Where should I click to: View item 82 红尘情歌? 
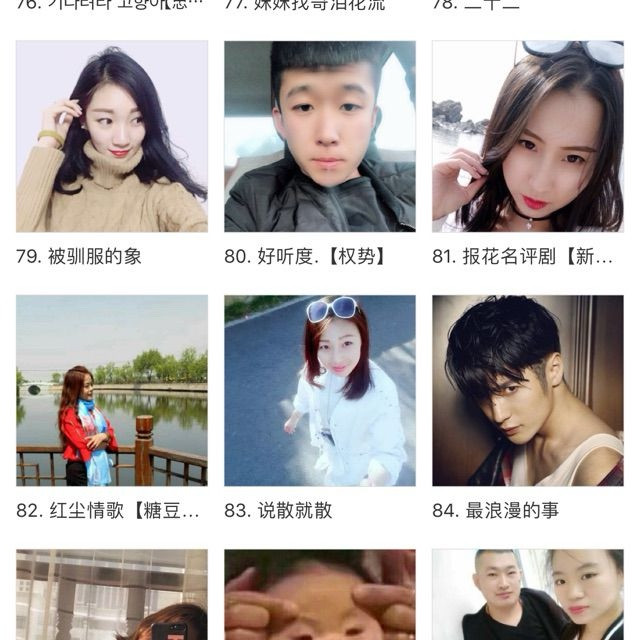[x=112, y=391]
